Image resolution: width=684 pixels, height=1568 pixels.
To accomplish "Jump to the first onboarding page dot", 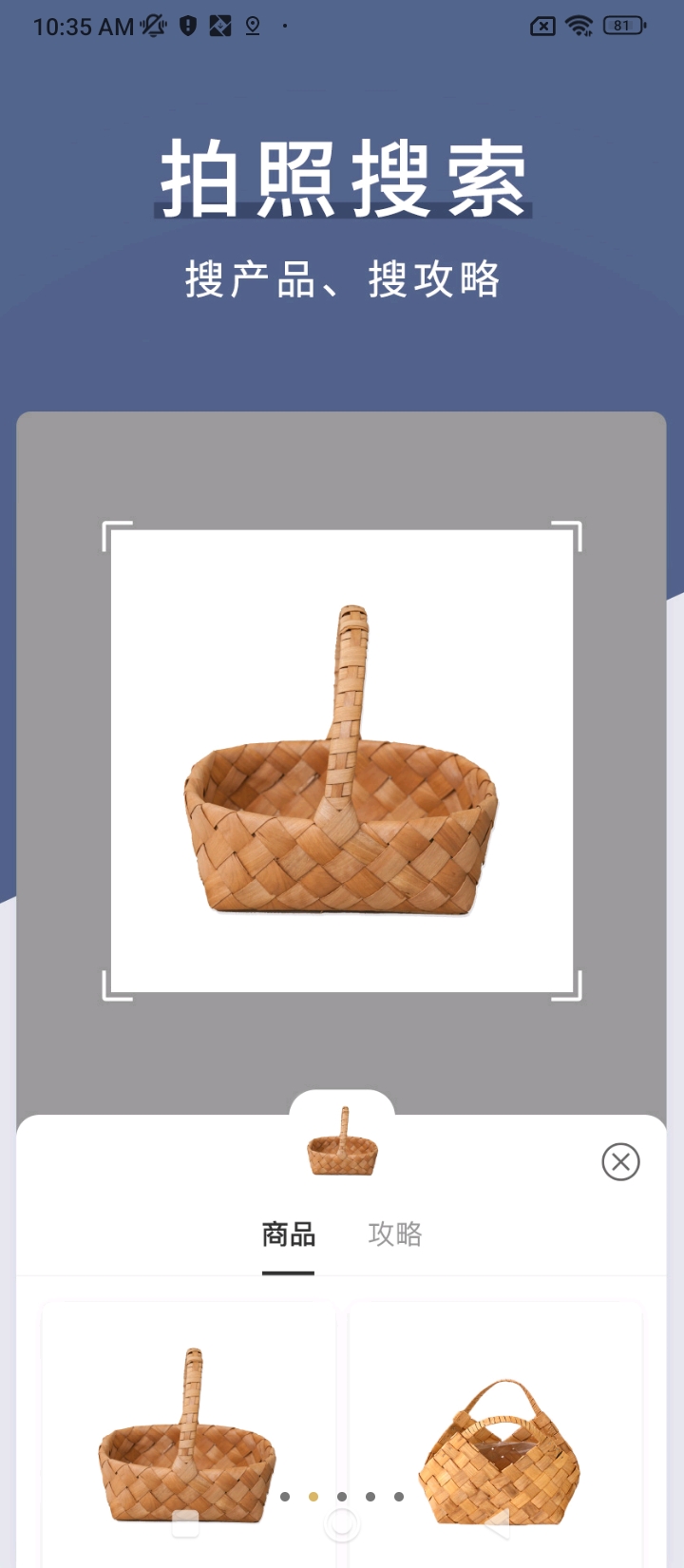I will click(x=285, y=1497).
